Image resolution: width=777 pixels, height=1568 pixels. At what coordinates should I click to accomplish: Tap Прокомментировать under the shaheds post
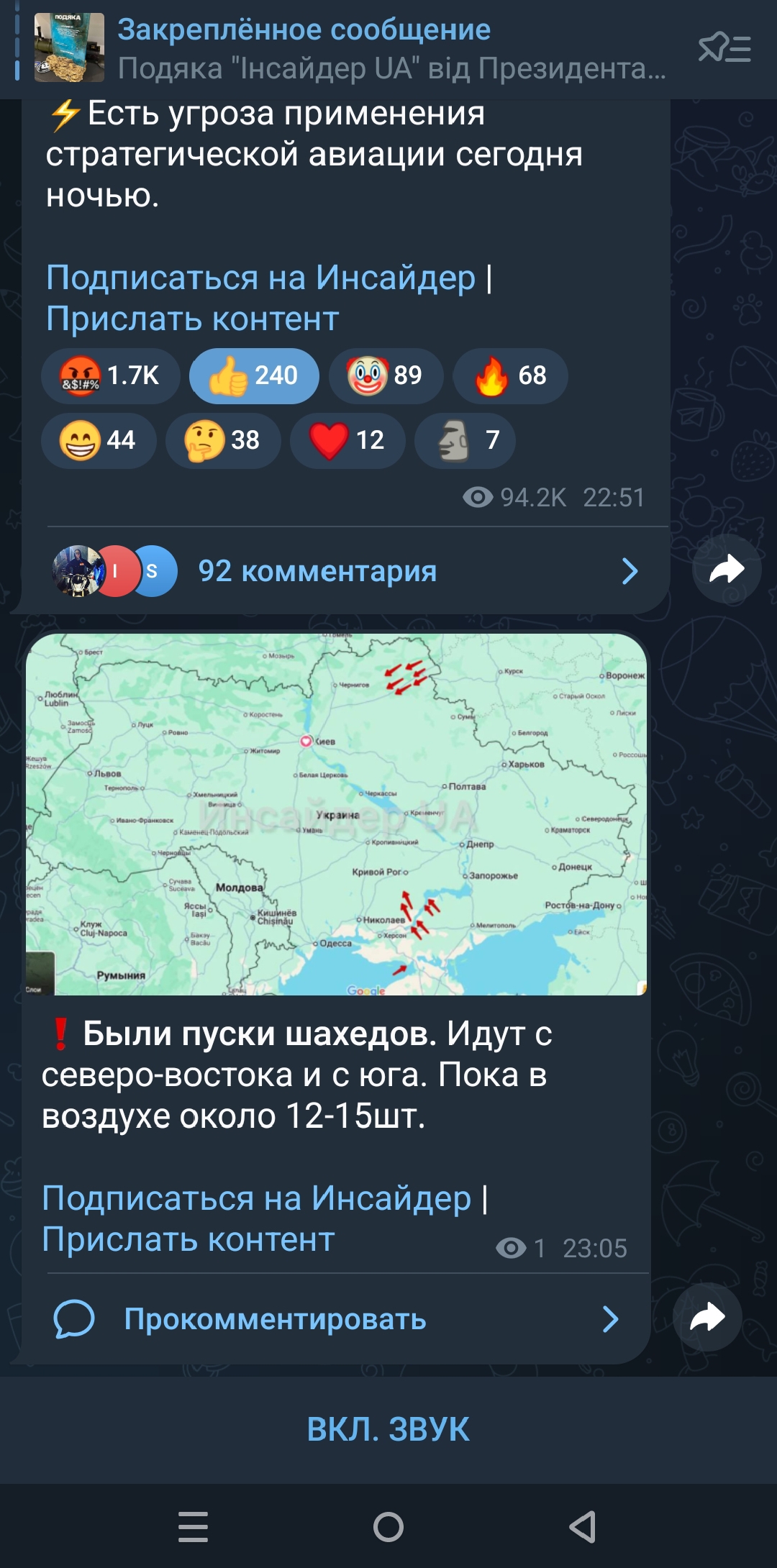336,1319
